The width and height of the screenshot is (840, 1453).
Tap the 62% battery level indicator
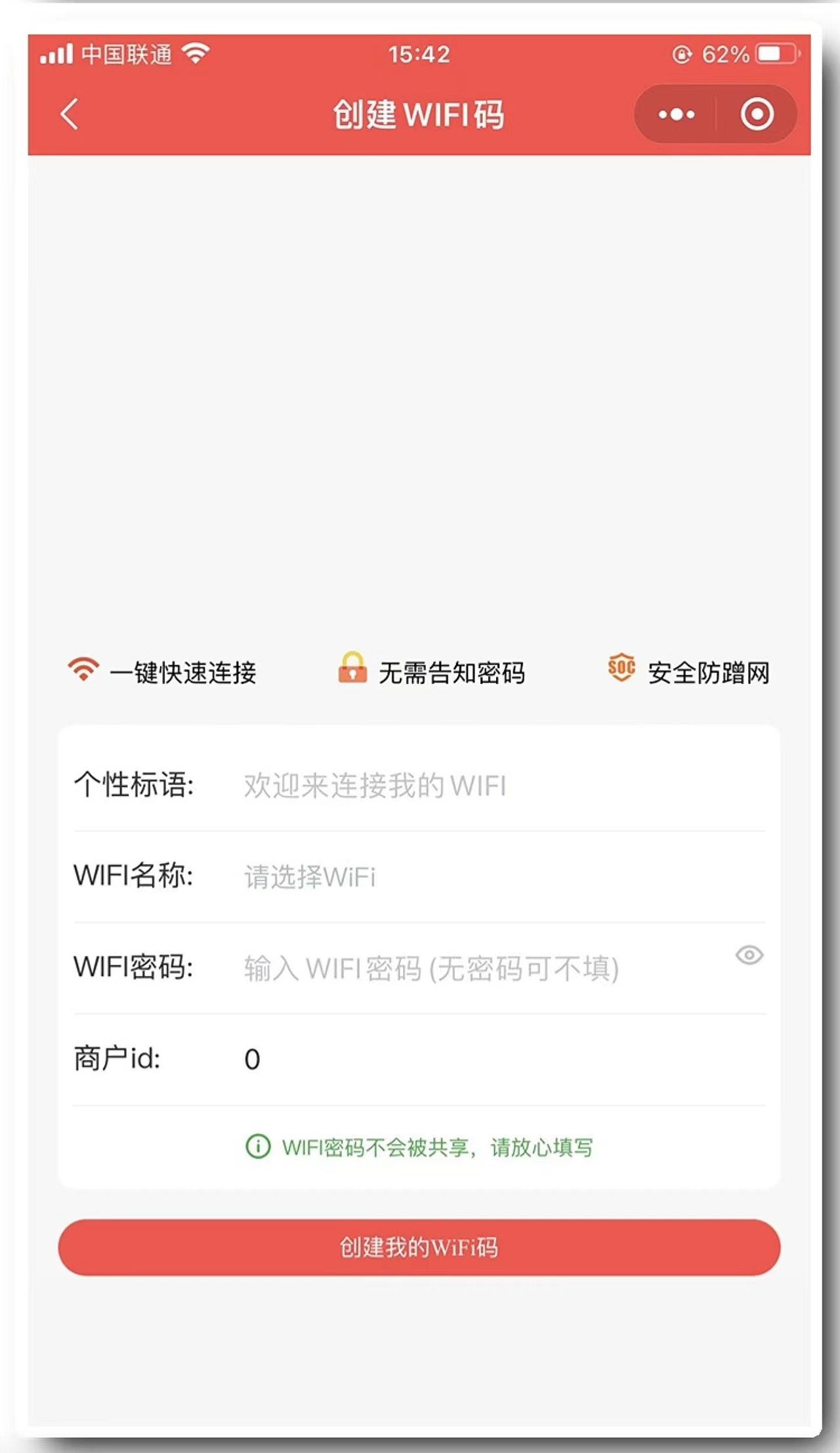(724, 55)
